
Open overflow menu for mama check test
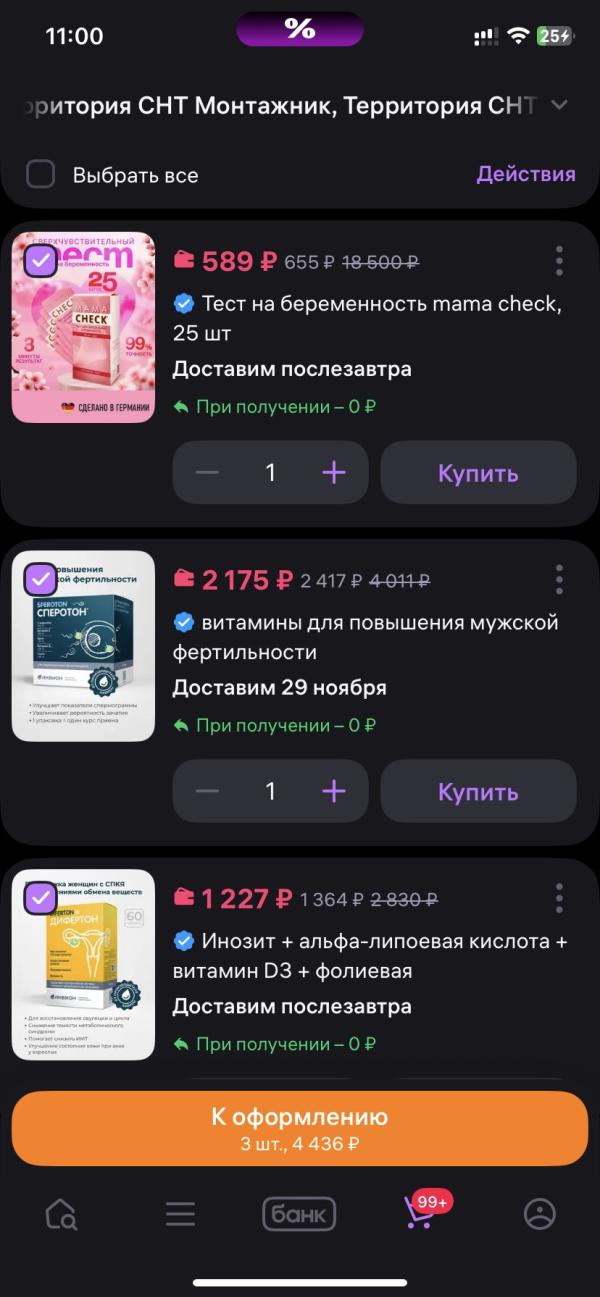click(559, 261)
